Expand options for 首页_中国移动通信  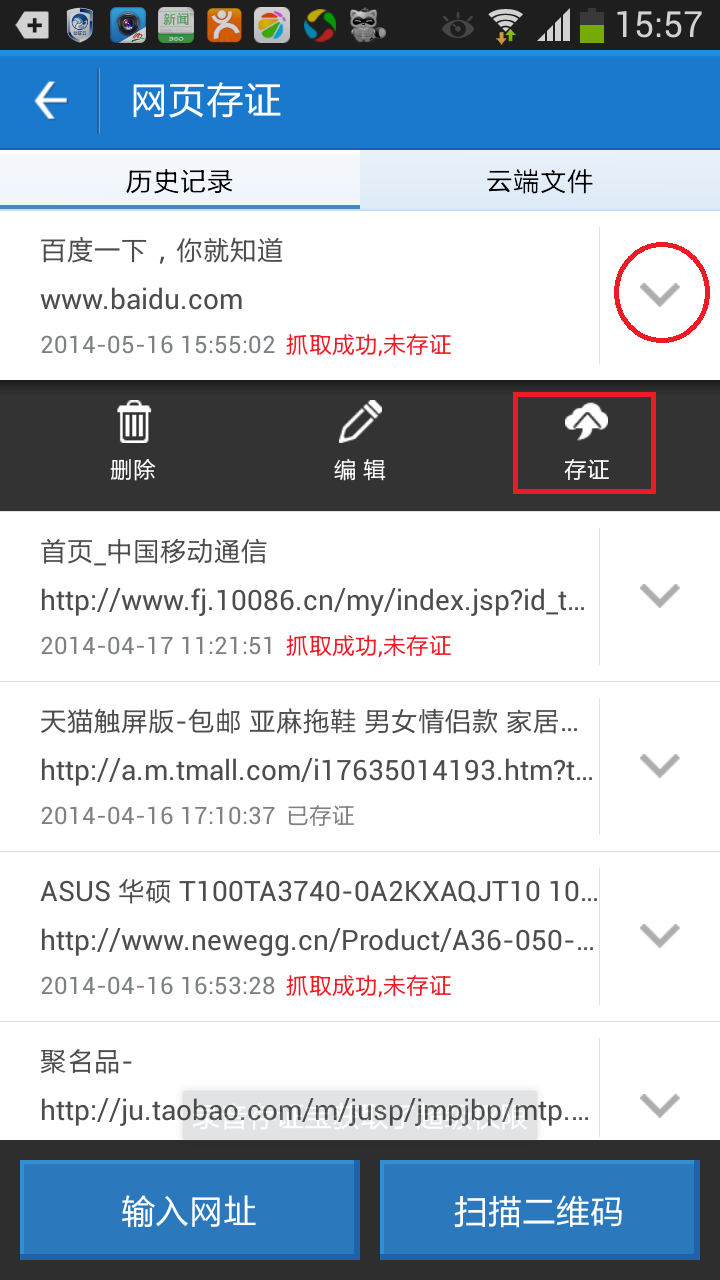(659, 595)
